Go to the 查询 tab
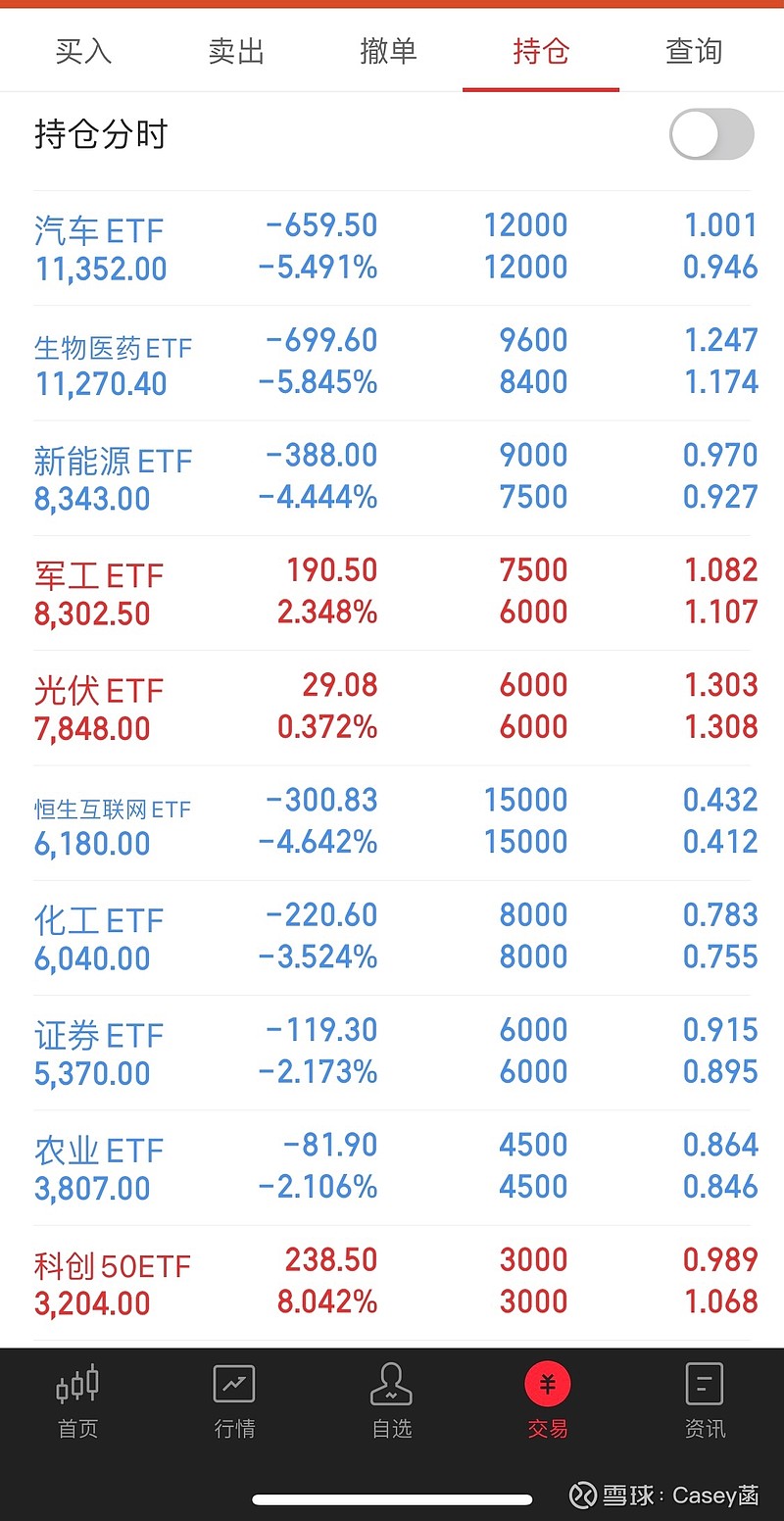The height and width of the screenshot is (1521, 784). (x=694, y=51)
